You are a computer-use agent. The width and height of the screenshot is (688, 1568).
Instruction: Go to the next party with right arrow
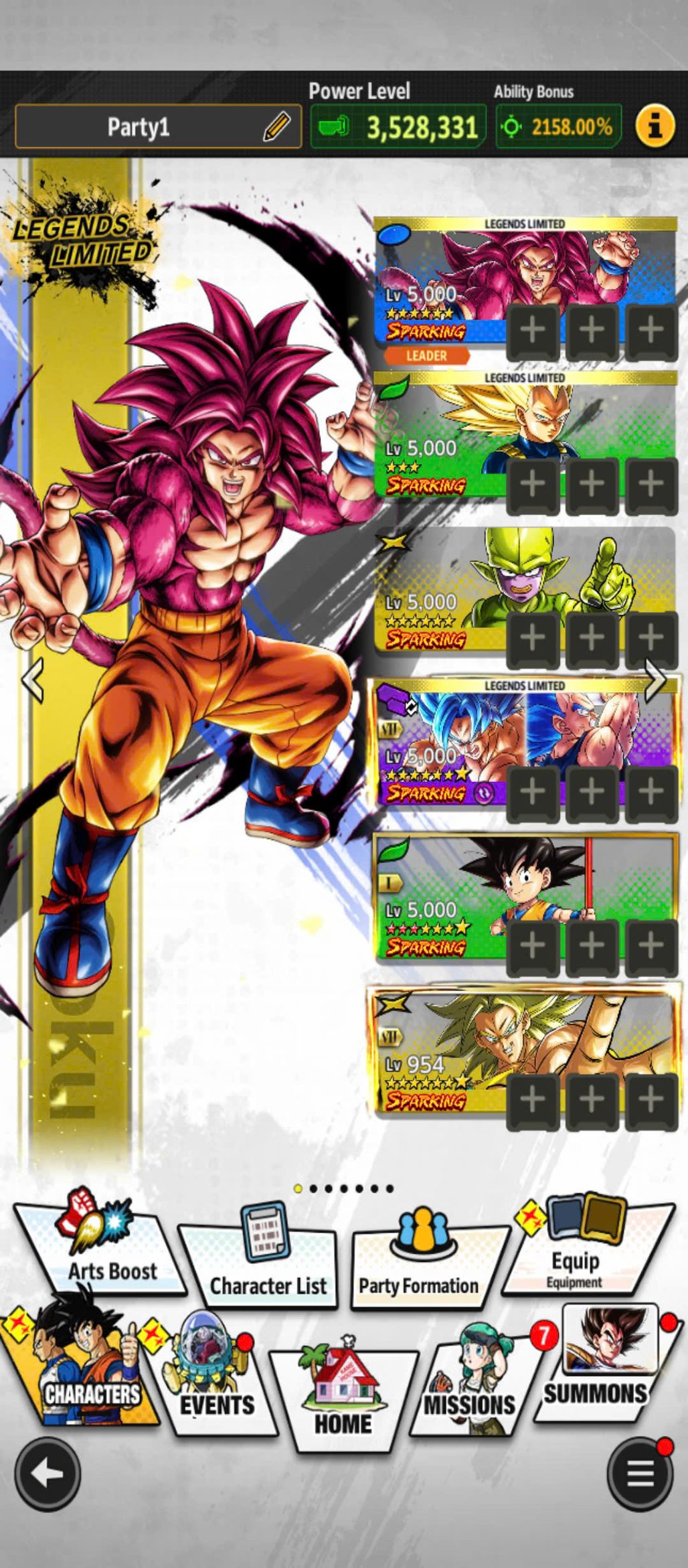pos(655,680)
